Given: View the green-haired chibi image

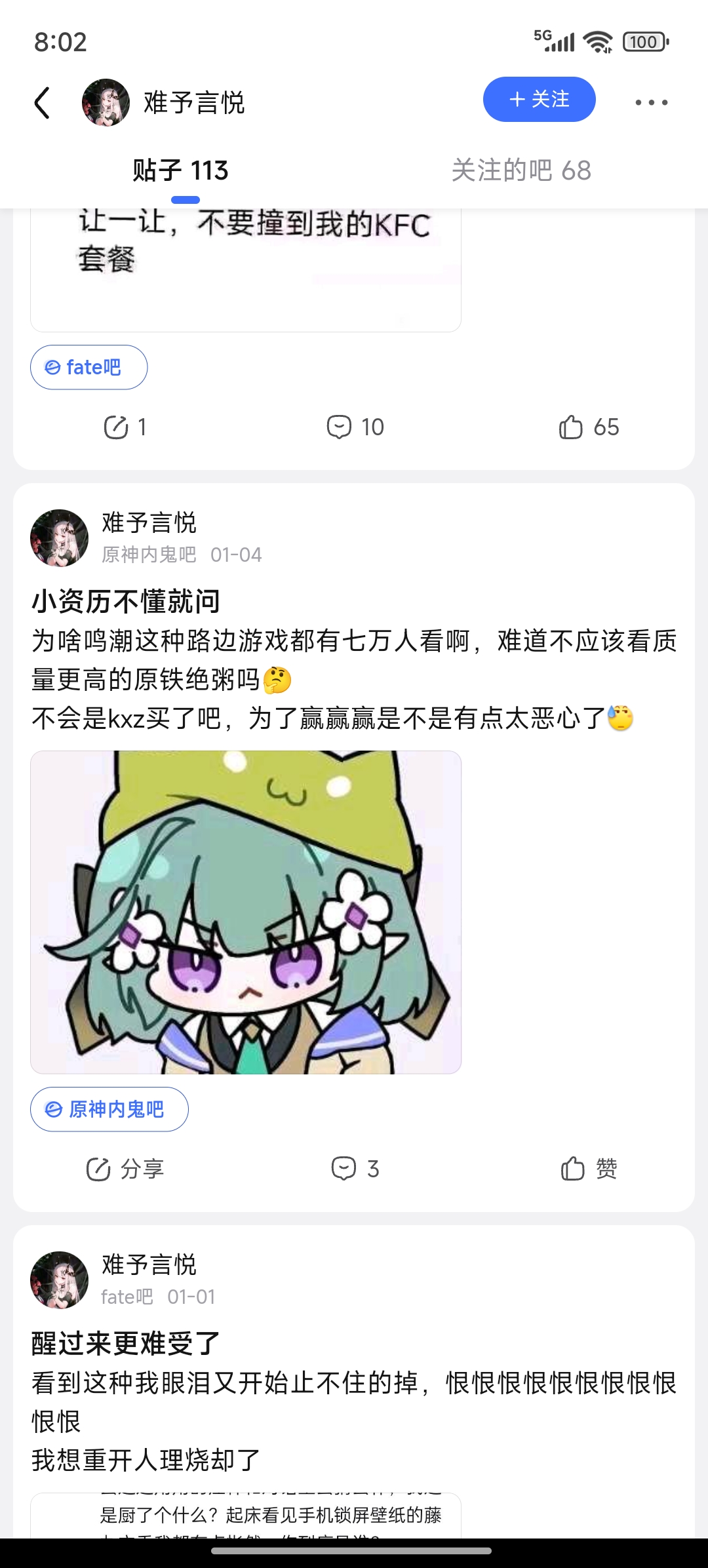Looking at the screenshot, I should pyautogui.click(x=246, y=912).
